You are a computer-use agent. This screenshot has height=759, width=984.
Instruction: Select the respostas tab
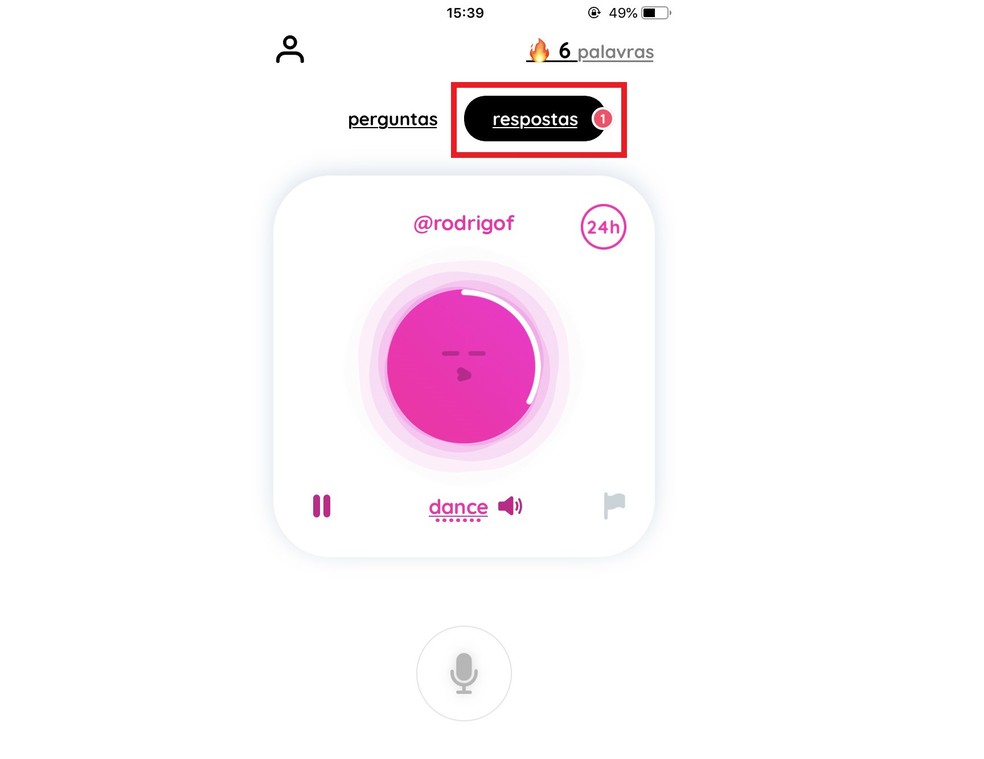(x=535, y=120)
